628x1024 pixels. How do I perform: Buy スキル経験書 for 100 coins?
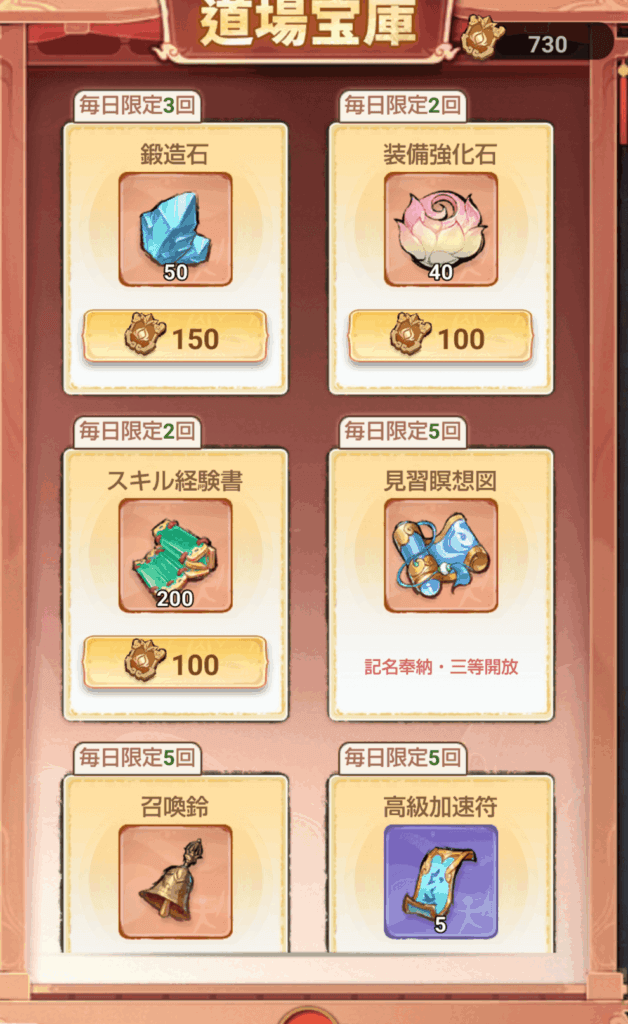[x=175, y=663]
